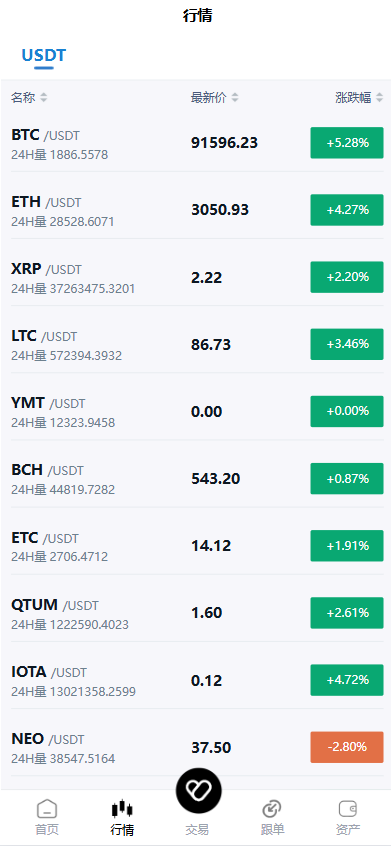Sort list by 最新价 column

214,98
